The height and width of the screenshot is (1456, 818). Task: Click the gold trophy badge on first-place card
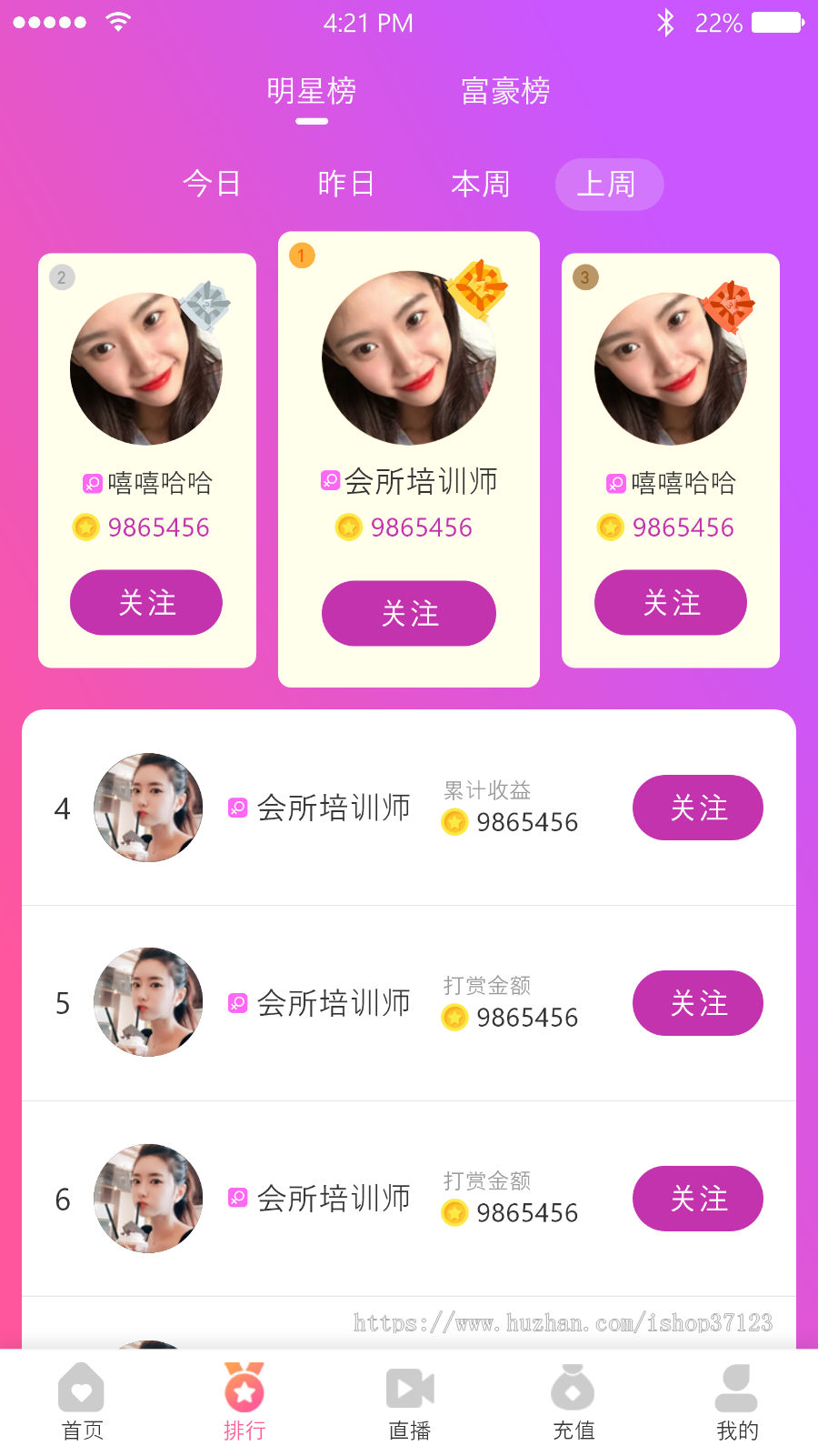pyautogui.click(x=475, y=289)
